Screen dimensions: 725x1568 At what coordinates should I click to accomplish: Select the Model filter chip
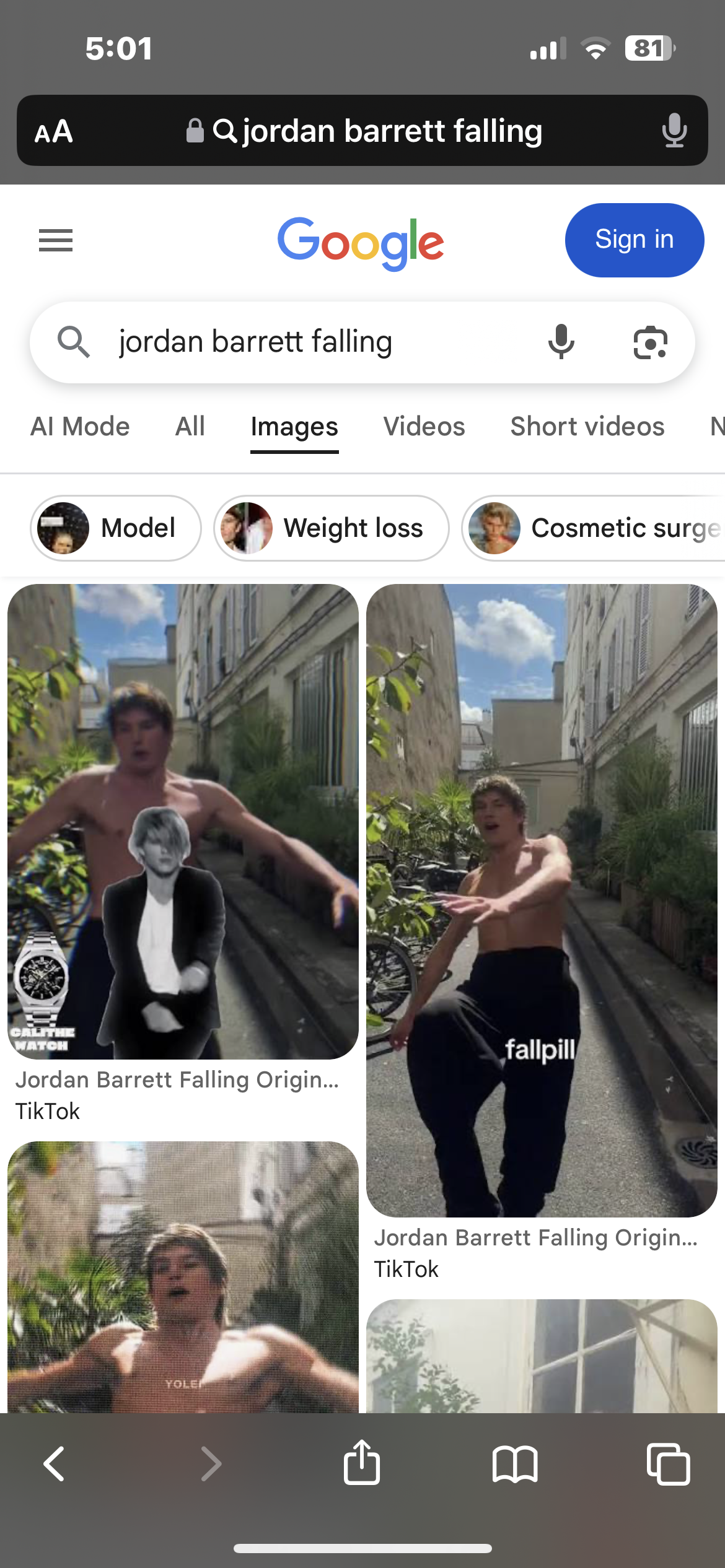click(116, 528)
